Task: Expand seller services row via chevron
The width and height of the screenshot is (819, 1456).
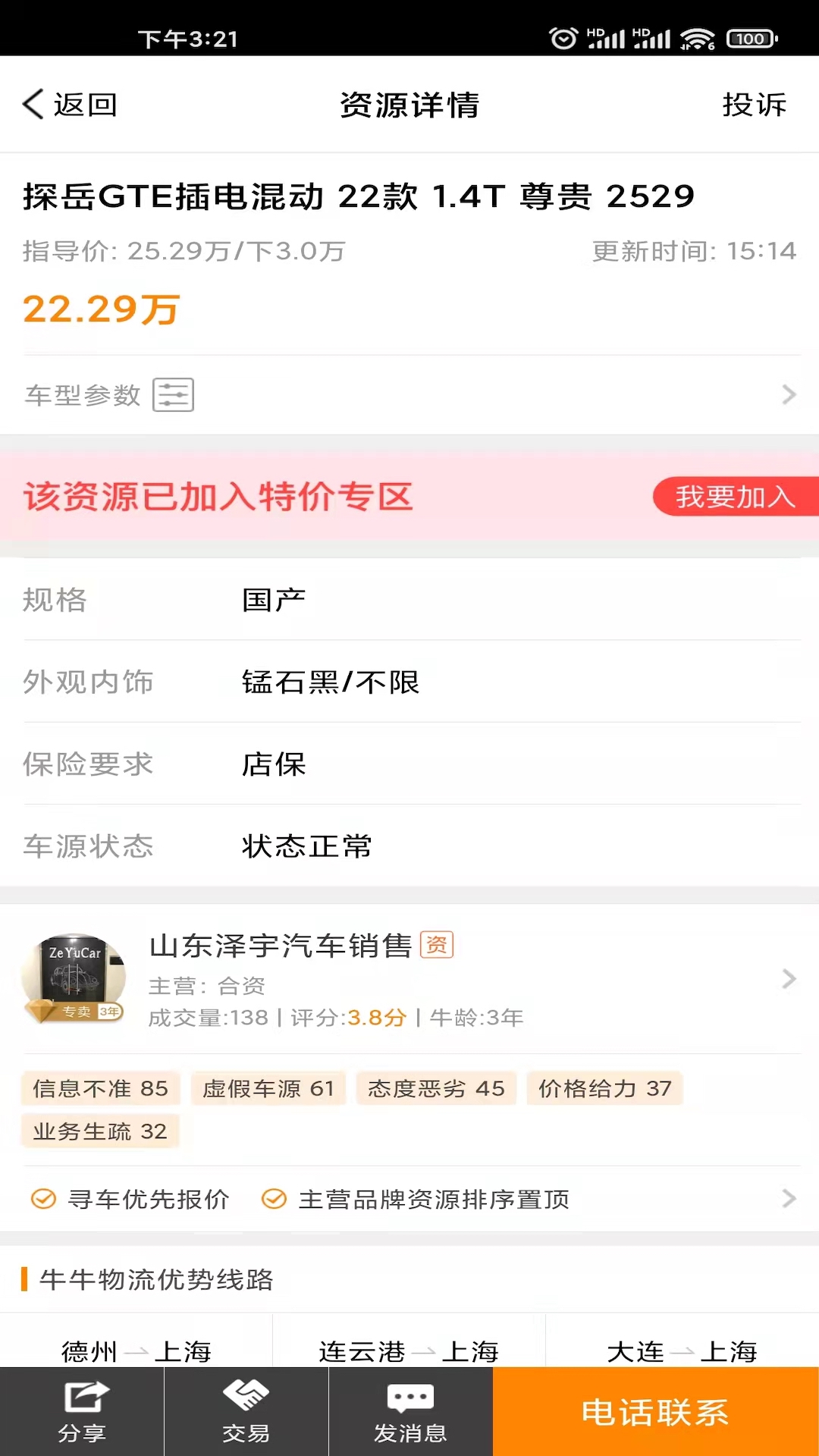Action: click(787, 1199)
